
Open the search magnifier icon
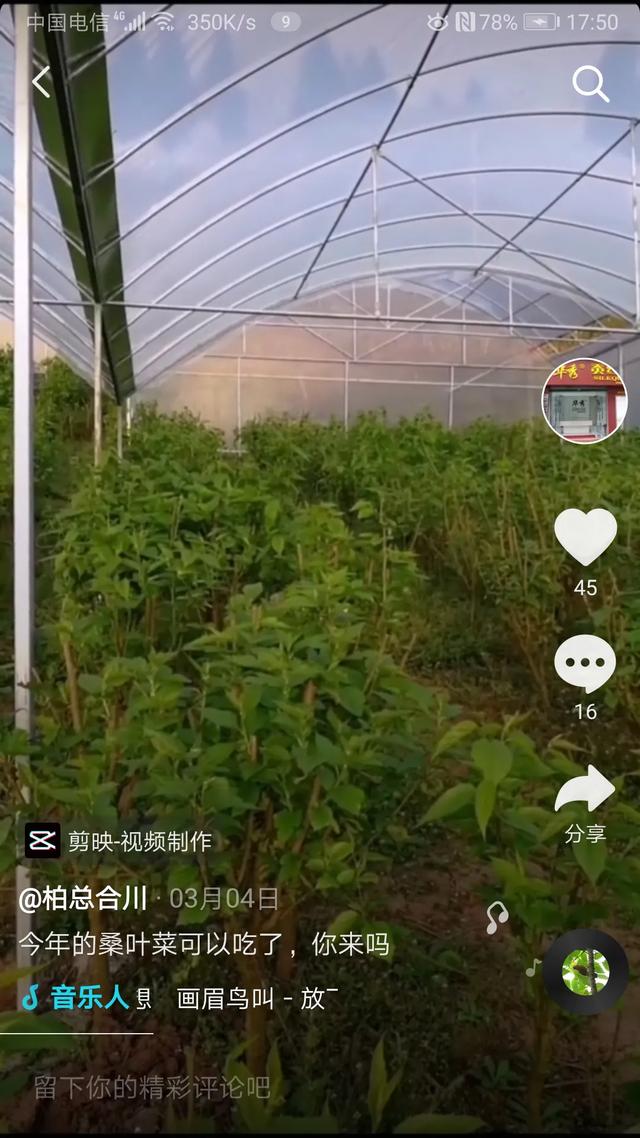[x=590, y=84]
